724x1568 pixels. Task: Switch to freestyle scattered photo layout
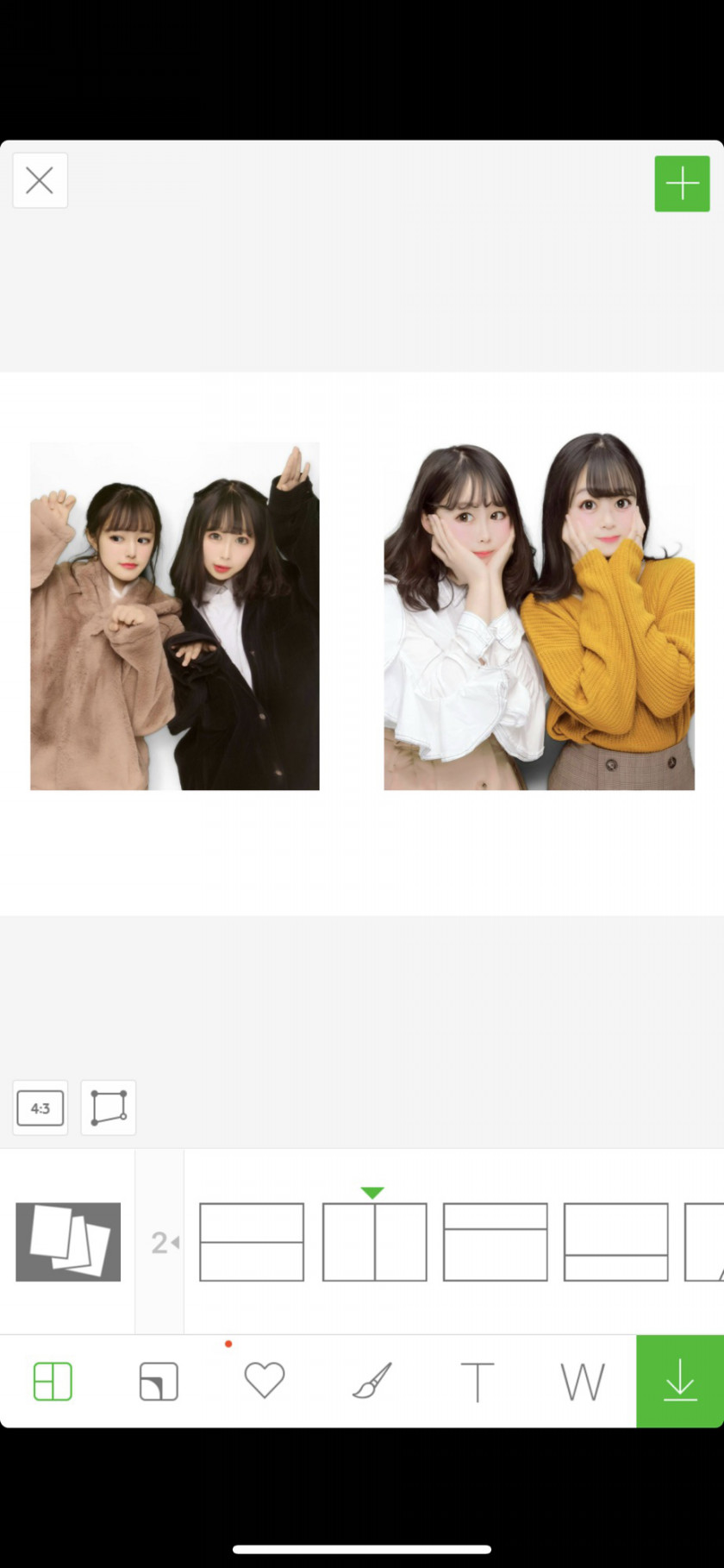(68, 1242)
